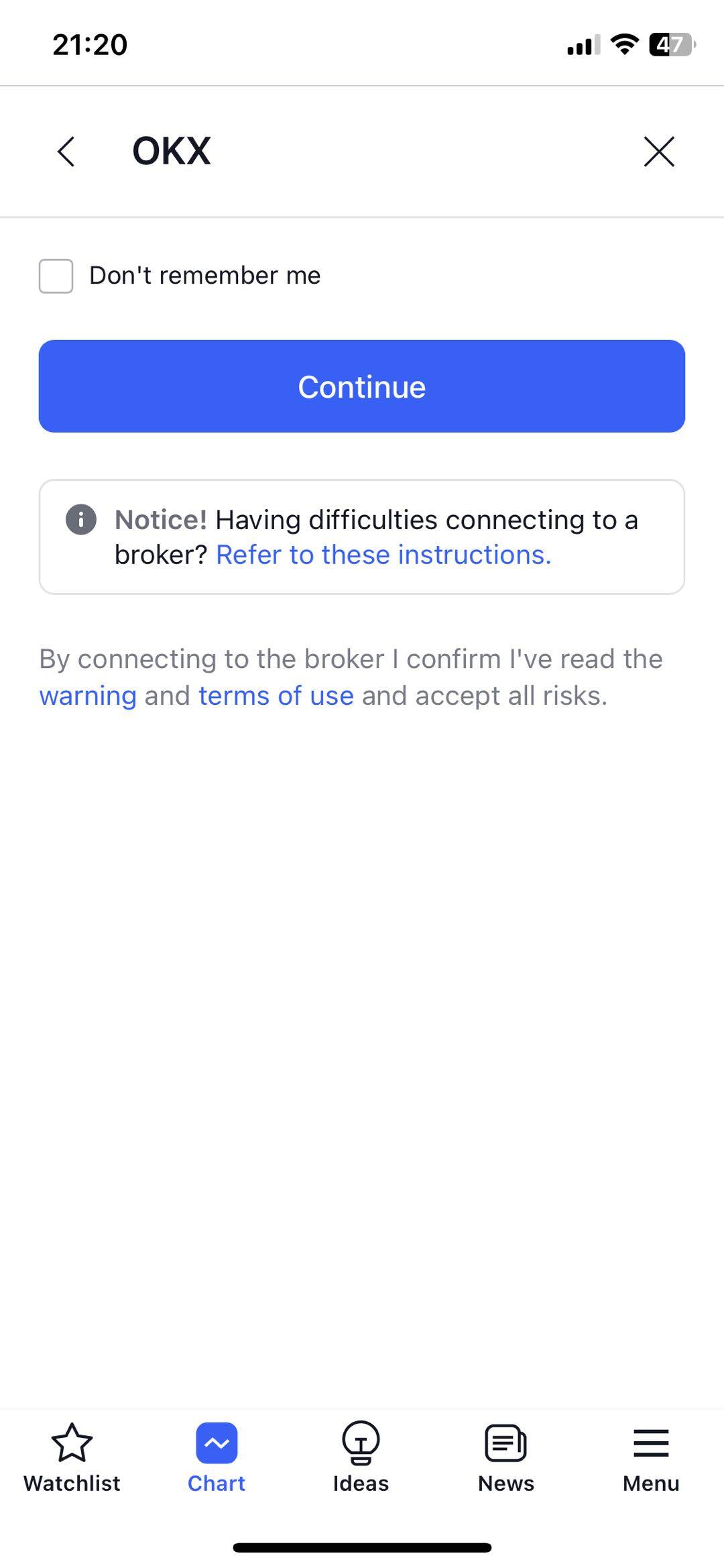Open the warning link
Viewport: 724px width, 1568px height.
click(x=88, y=696)
